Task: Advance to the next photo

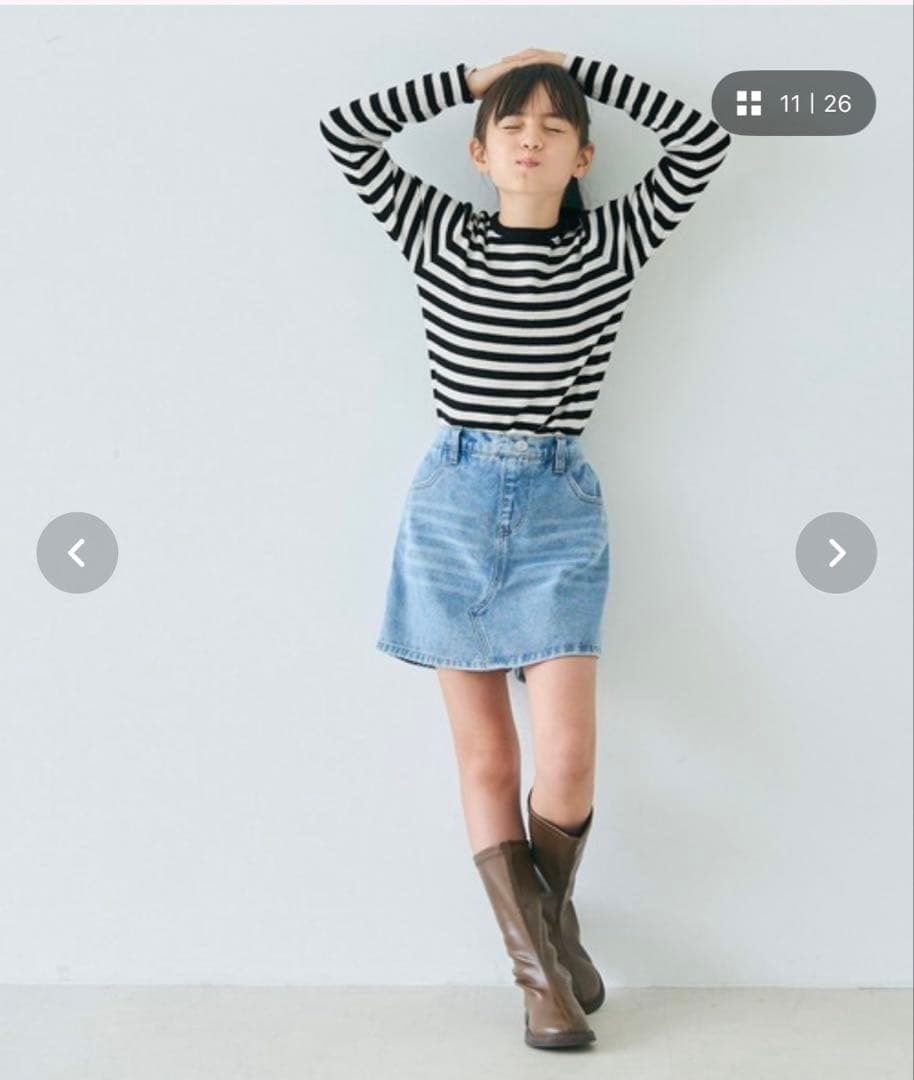Action: pyautogui.click(x=836, y=552)
